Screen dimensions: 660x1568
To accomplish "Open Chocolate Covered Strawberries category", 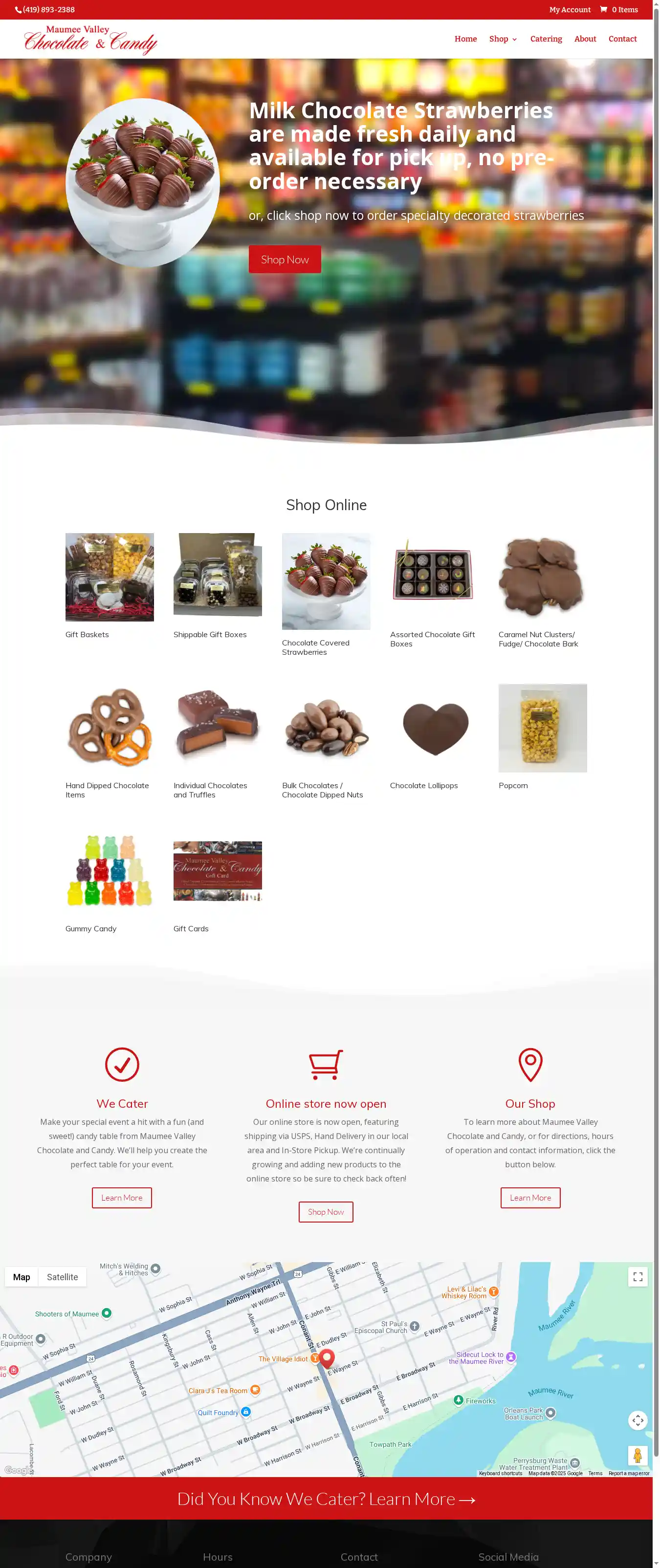I will [x=326, y=581].
